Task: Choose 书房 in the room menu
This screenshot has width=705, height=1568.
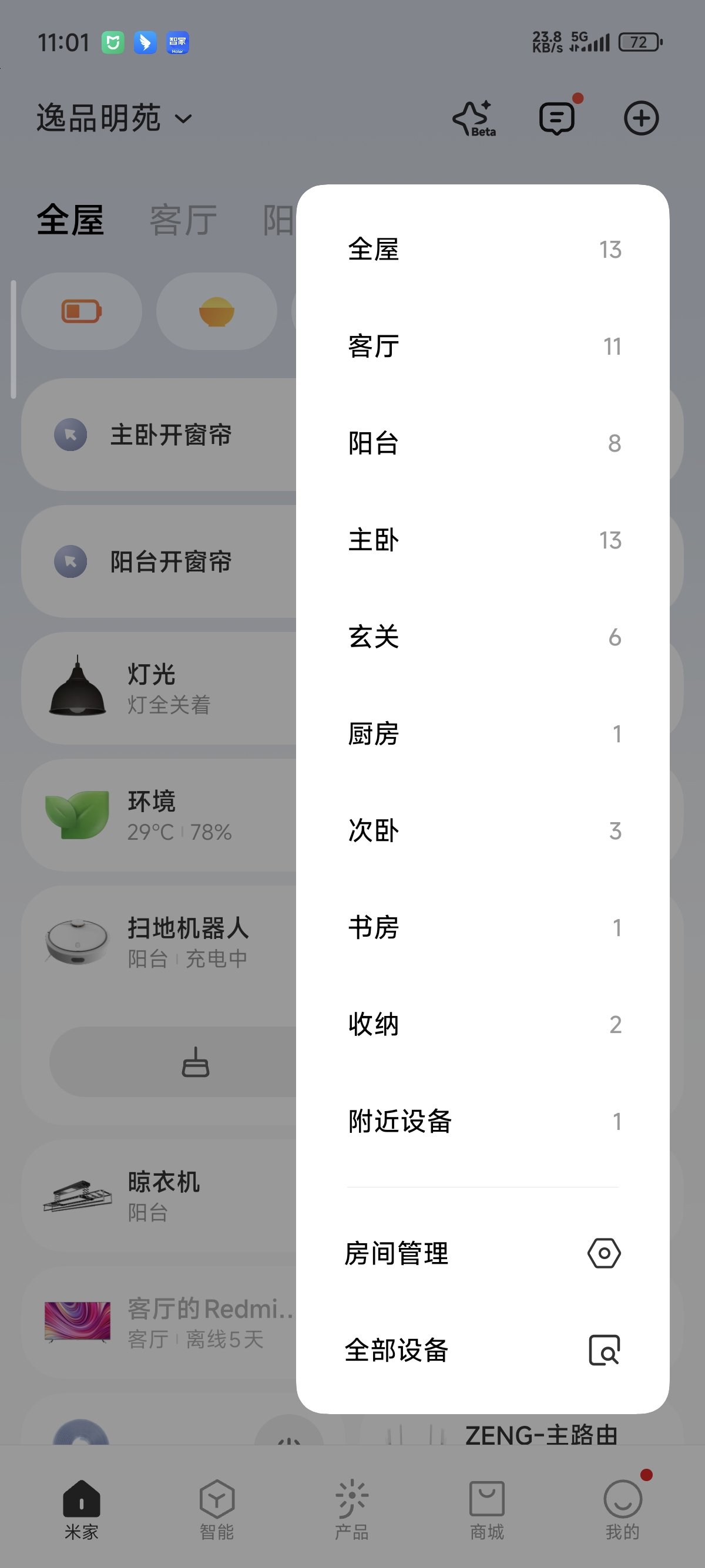Action: 482,927
